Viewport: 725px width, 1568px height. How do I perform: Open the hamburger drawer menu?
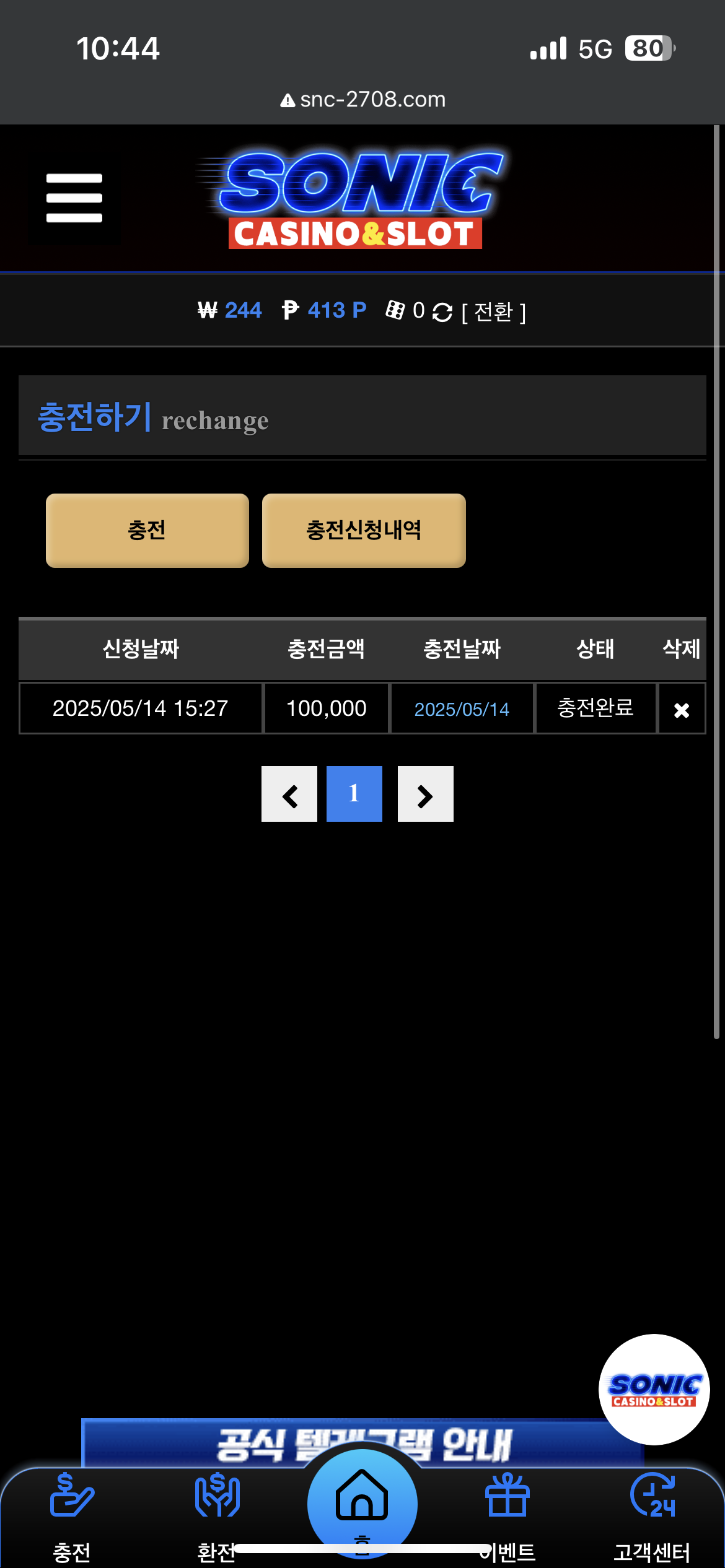tap(74, 198)
